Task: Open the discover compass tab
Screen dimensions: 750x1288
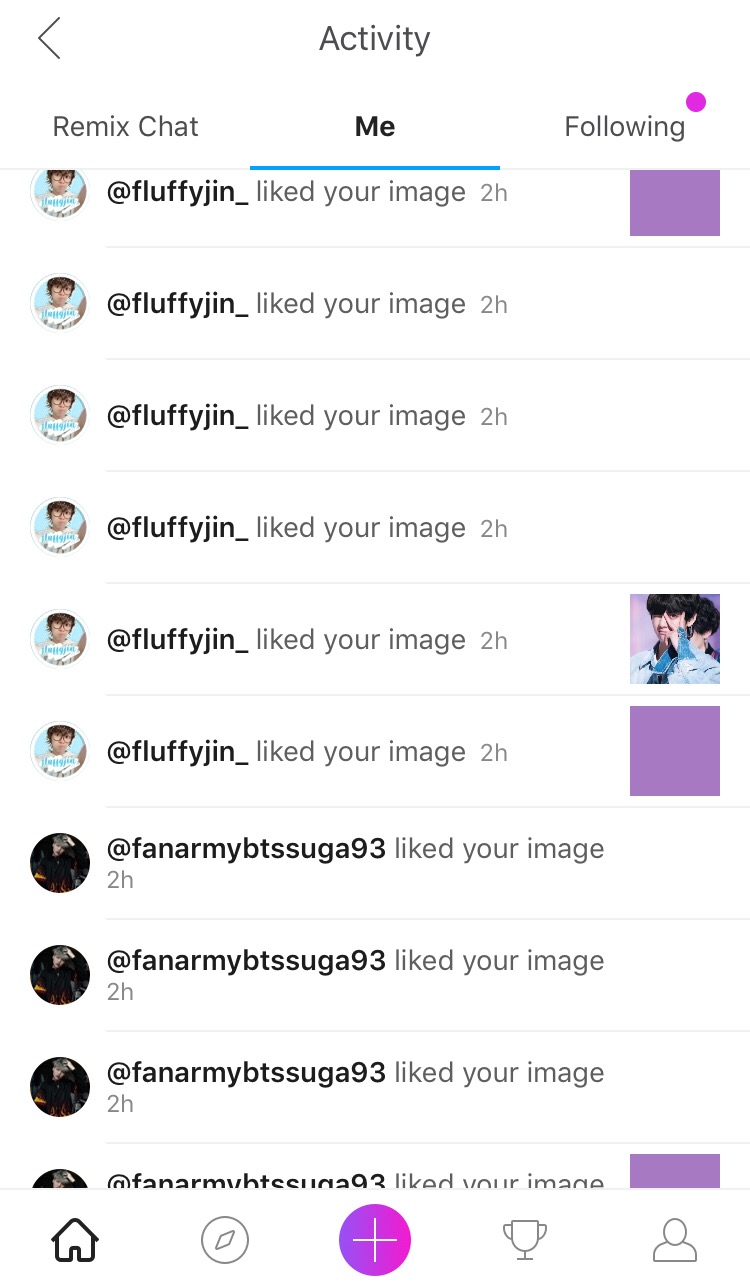Action: tap(225, 1241)
